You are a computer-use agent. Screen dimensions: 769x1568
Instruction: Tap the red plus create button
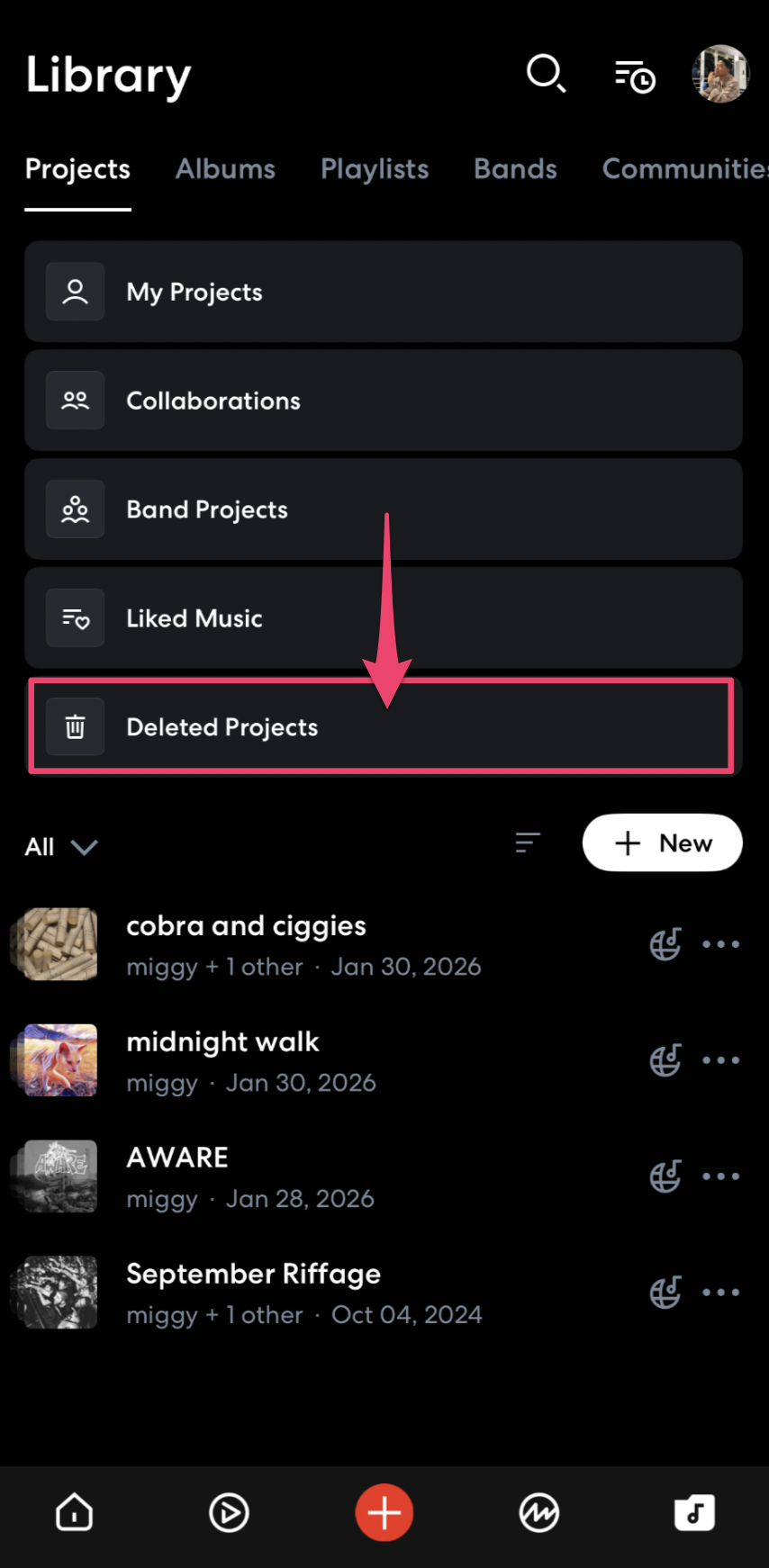coord(384,1513)
